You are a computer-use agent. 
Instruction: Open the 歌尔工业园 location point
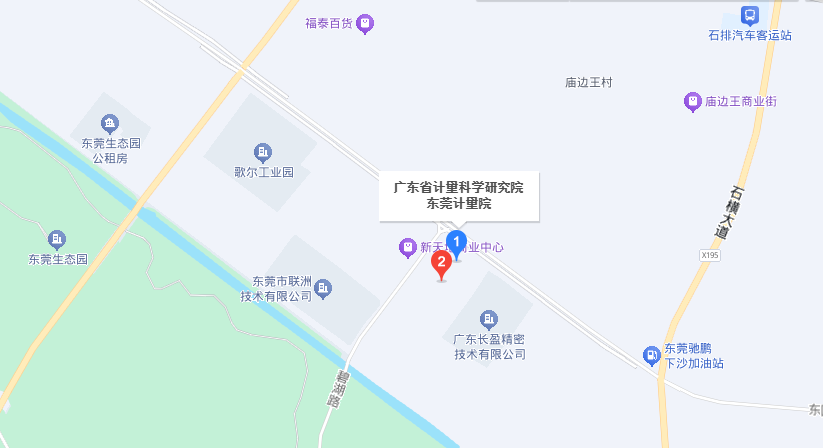pos(262,152)
